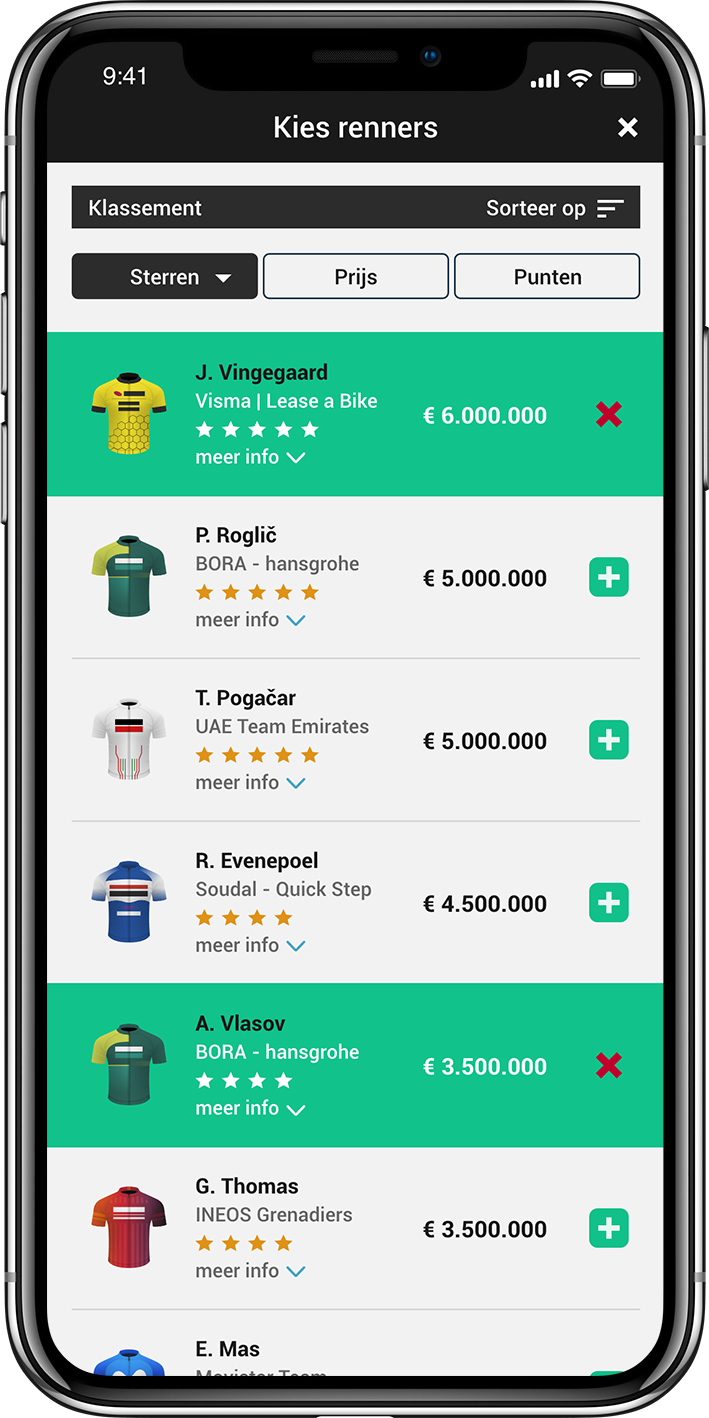Image resolution: width=709 pixels, height=1418 pixels.
Task: Expand meer info for J. Vingegaard
Action: (250, 457)
